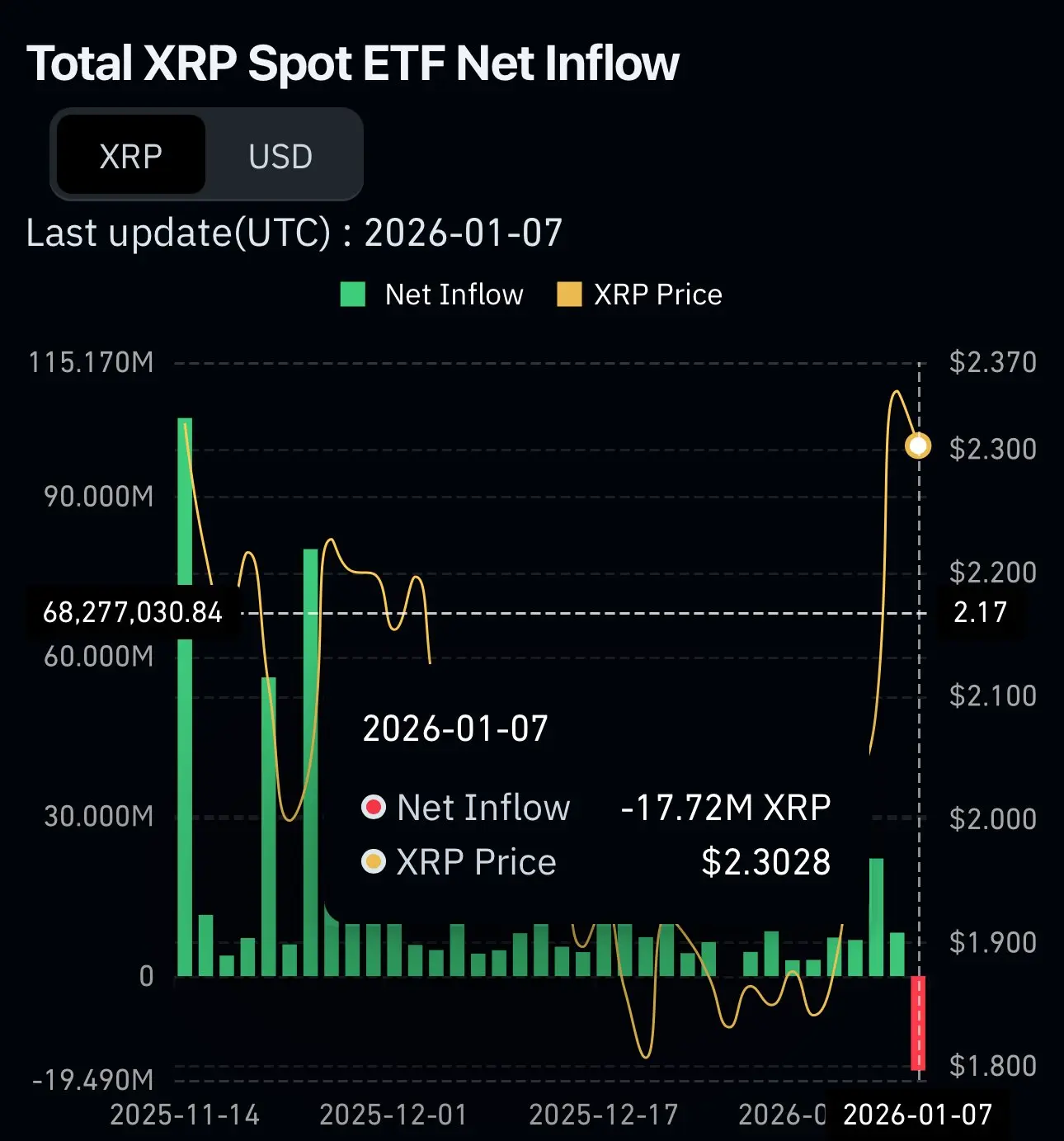Click the 68,277,030.84 value label
The image size is (1064, 1141).
coord(132,613)
